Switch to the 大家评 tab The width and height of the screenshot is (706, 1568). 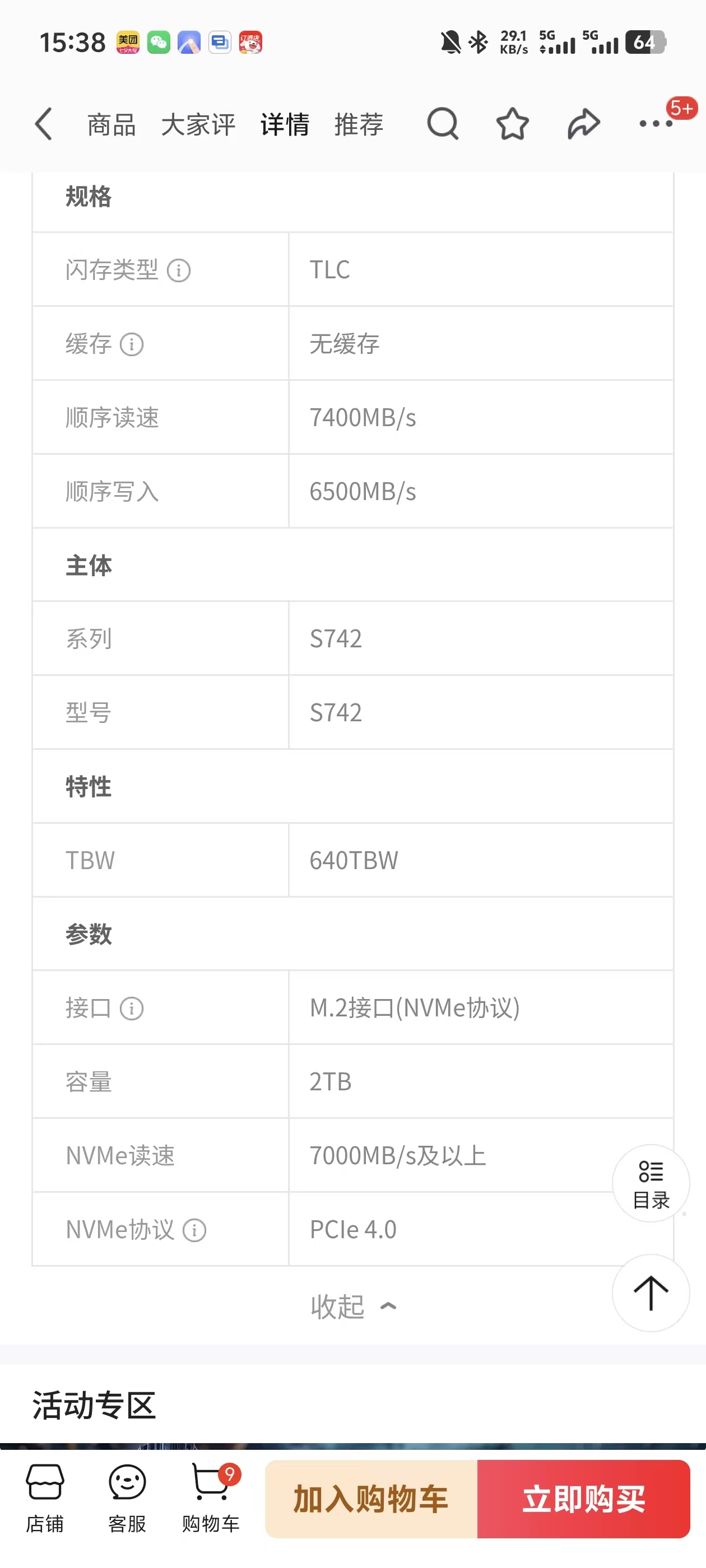pos(198,125)
